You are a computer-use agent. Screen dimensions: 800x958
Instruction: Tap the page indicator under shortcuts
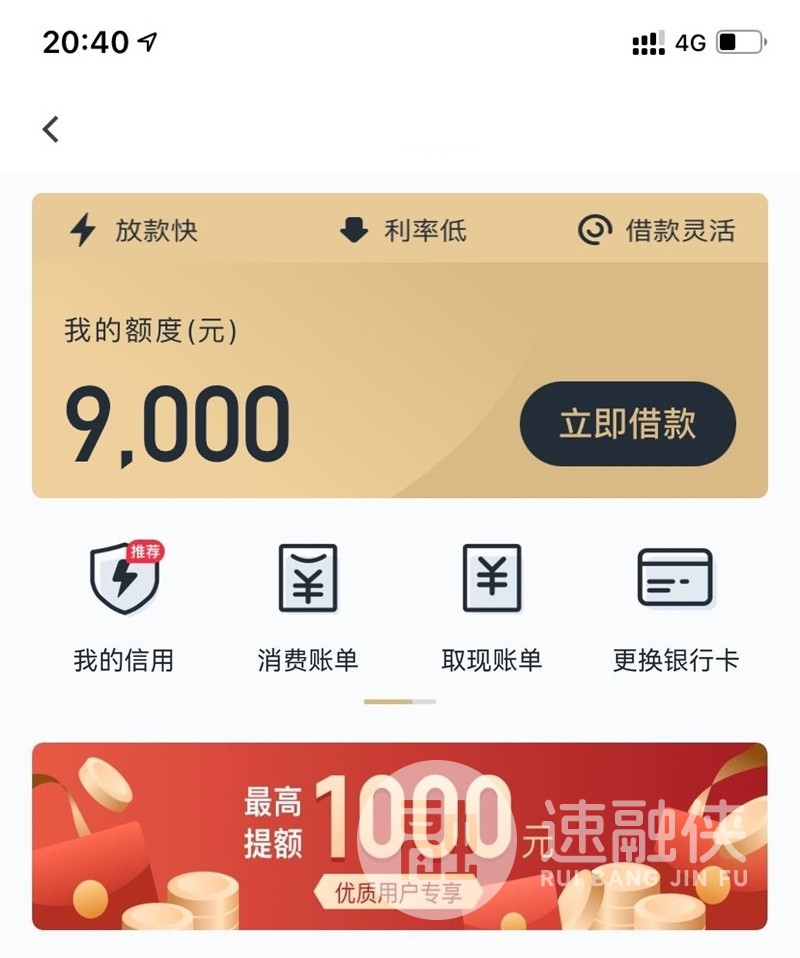400,702
